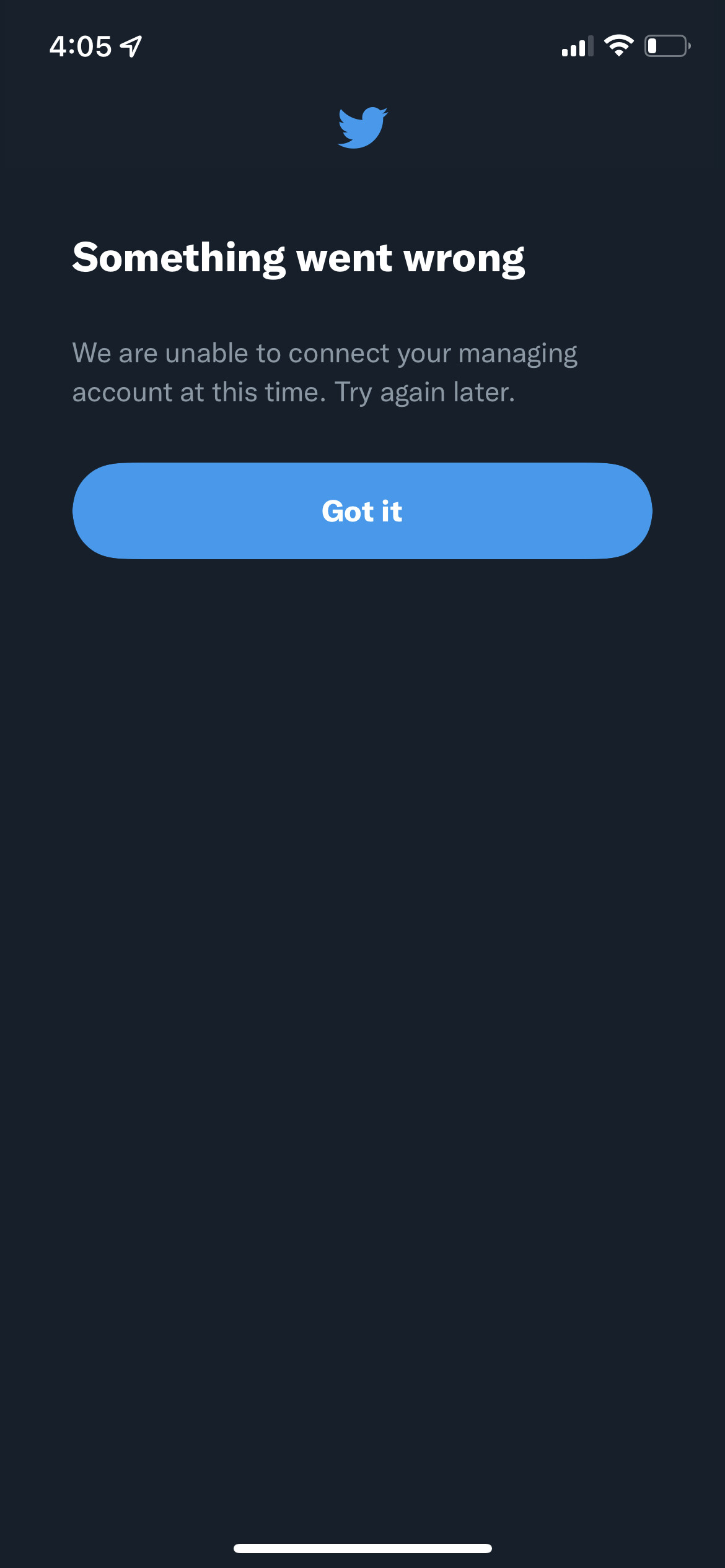
Task: Click the time display in the status bar
Action: pyautogui.click(x=81, y=45)
